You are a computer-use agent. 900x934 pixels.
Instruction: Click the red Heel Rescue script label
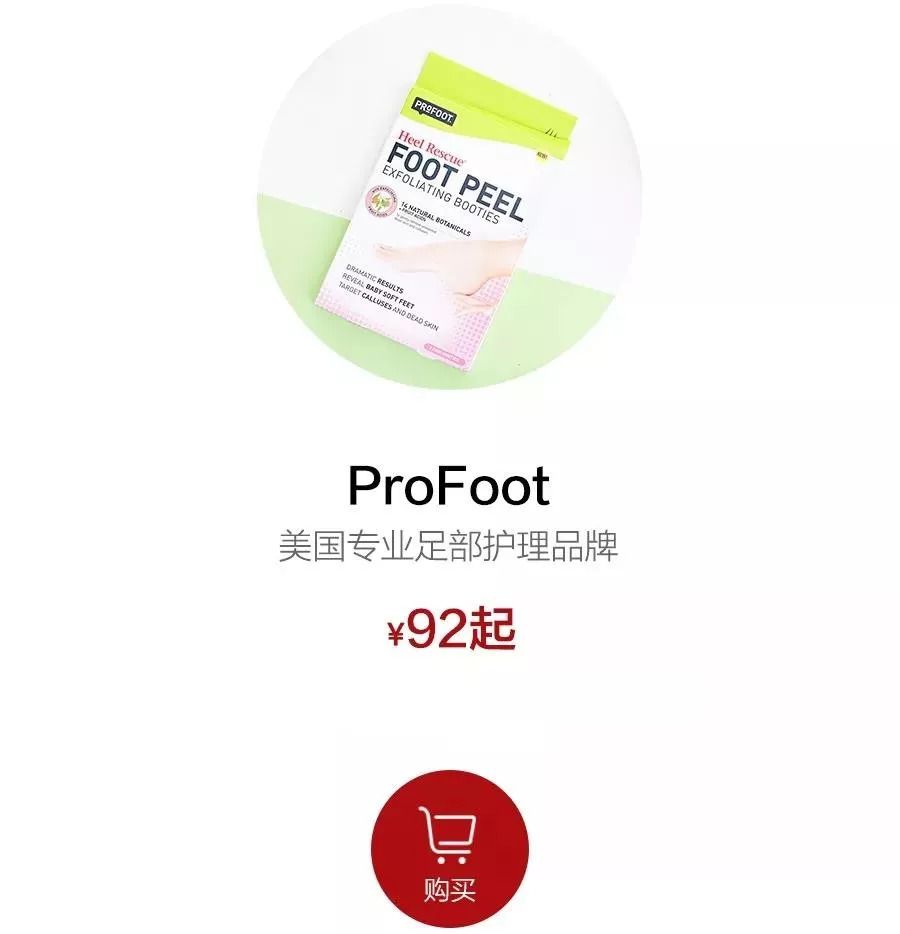(x=432, y=147)
